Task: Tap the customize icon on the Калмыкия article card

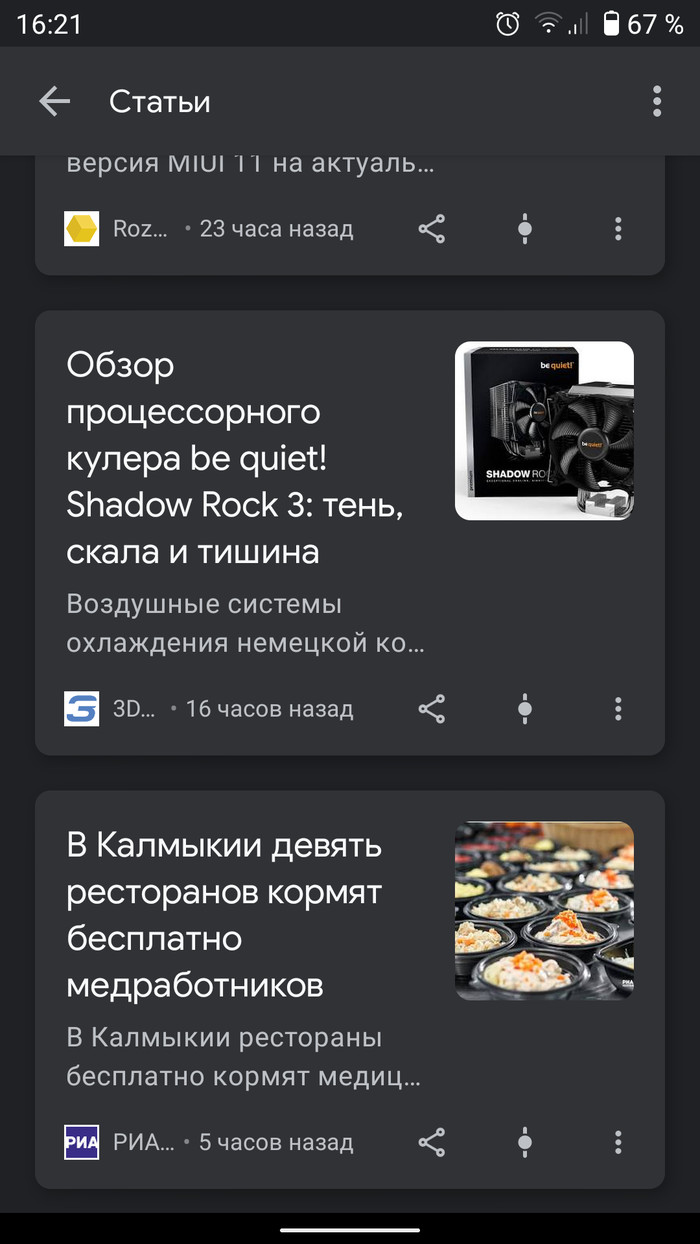Action: click(x=525, y=1142)
